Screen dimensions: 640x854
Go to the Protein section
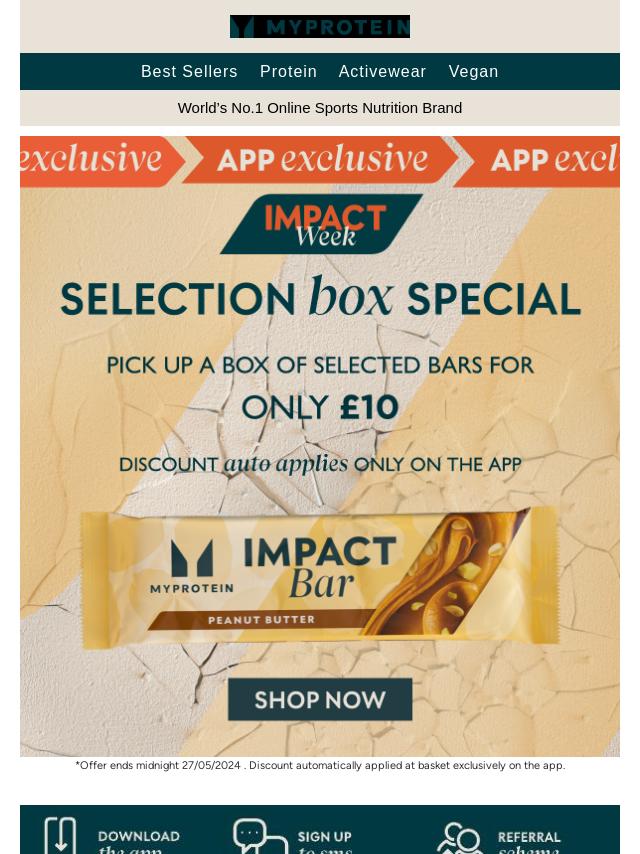click(288, 72)
